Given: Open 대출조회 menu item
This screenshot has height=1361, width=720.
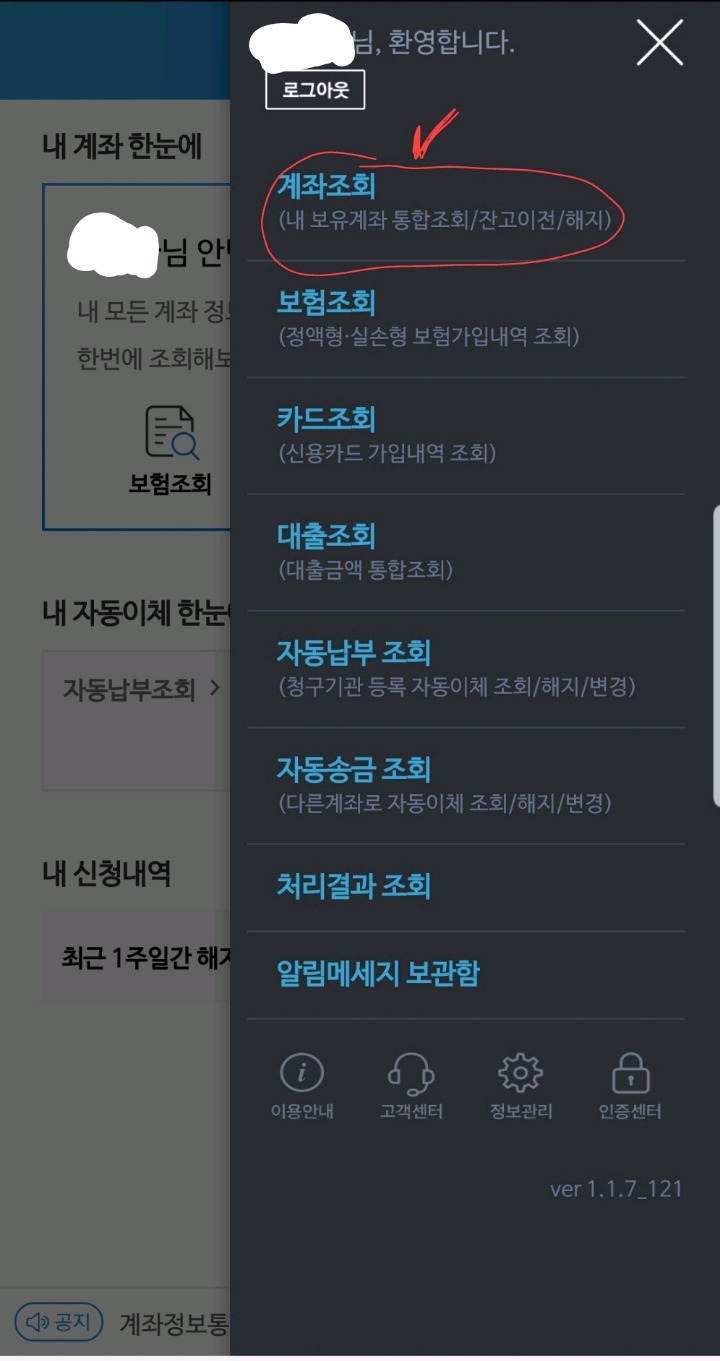Looking at the screenshot, I should tap(466, 552).
